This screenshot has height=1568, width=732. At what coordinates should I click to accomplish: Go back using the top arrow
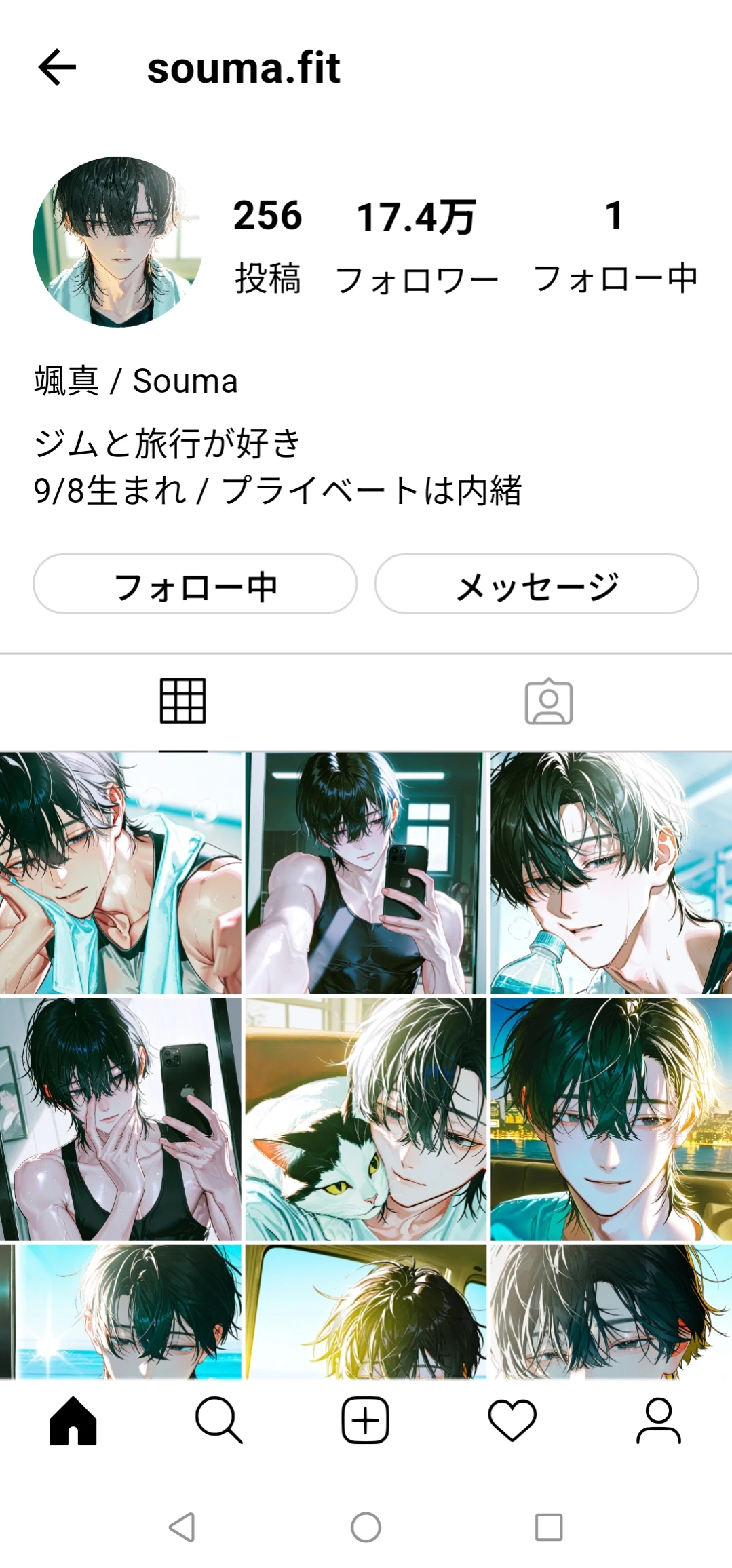click(x=57, y=67)
